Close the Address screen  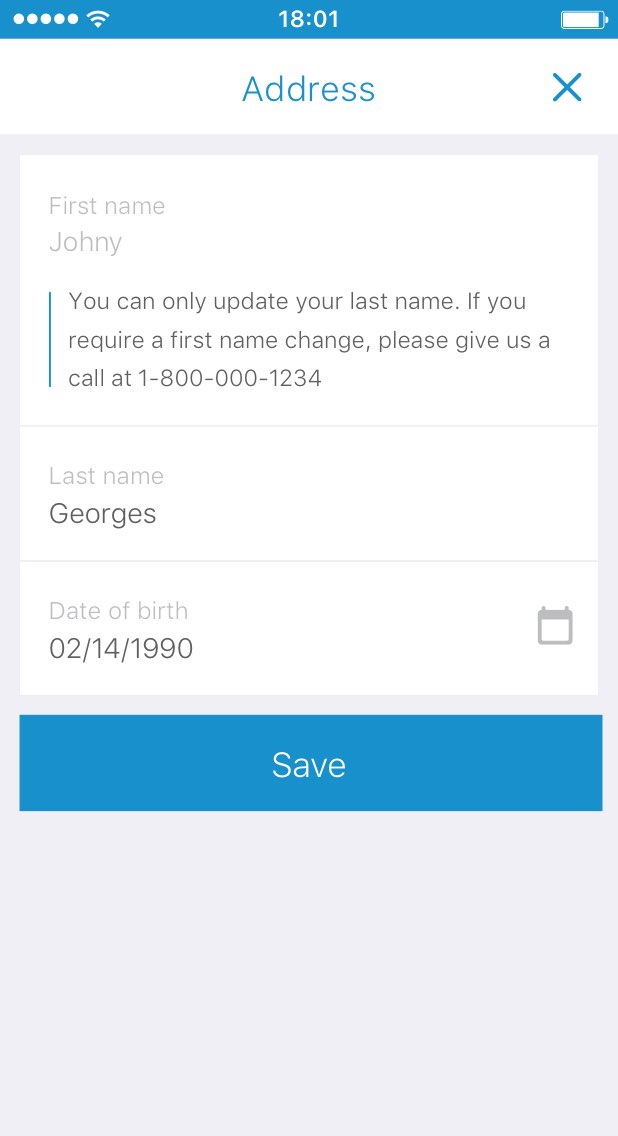567,88
